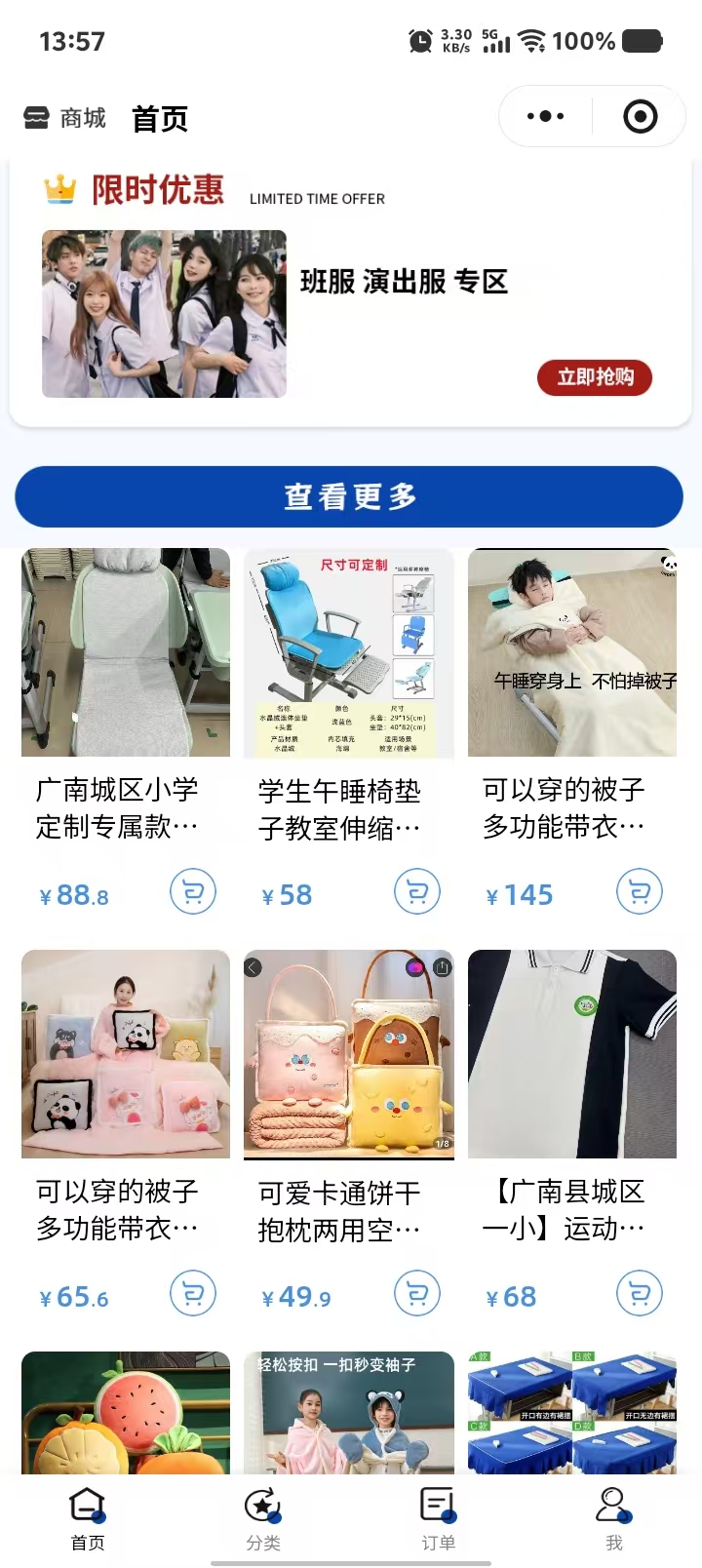Tap the 查看更多 button
The width and height of the screenshot is (702, 1568).
point(349,496)
